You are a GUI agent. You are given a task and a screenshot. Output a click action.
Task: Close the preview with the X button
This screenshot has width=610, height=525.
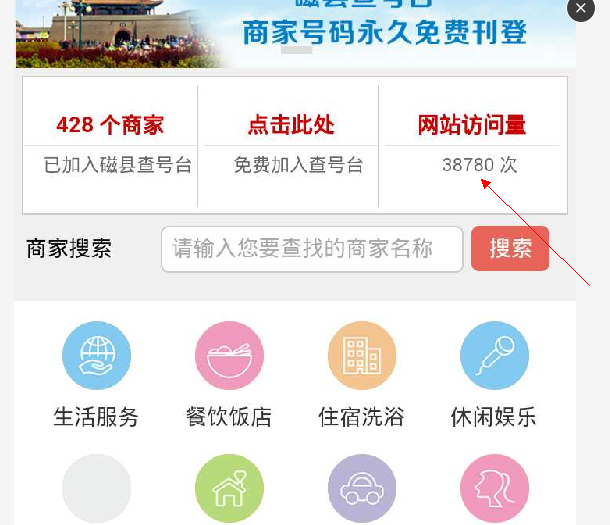[x=580, y=8]
